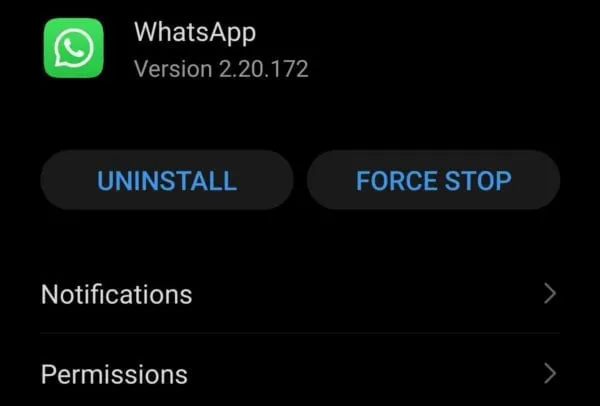Force stop WhatsApp
Image resolution: width=600 pixels, height=406 pixels.
433,181
